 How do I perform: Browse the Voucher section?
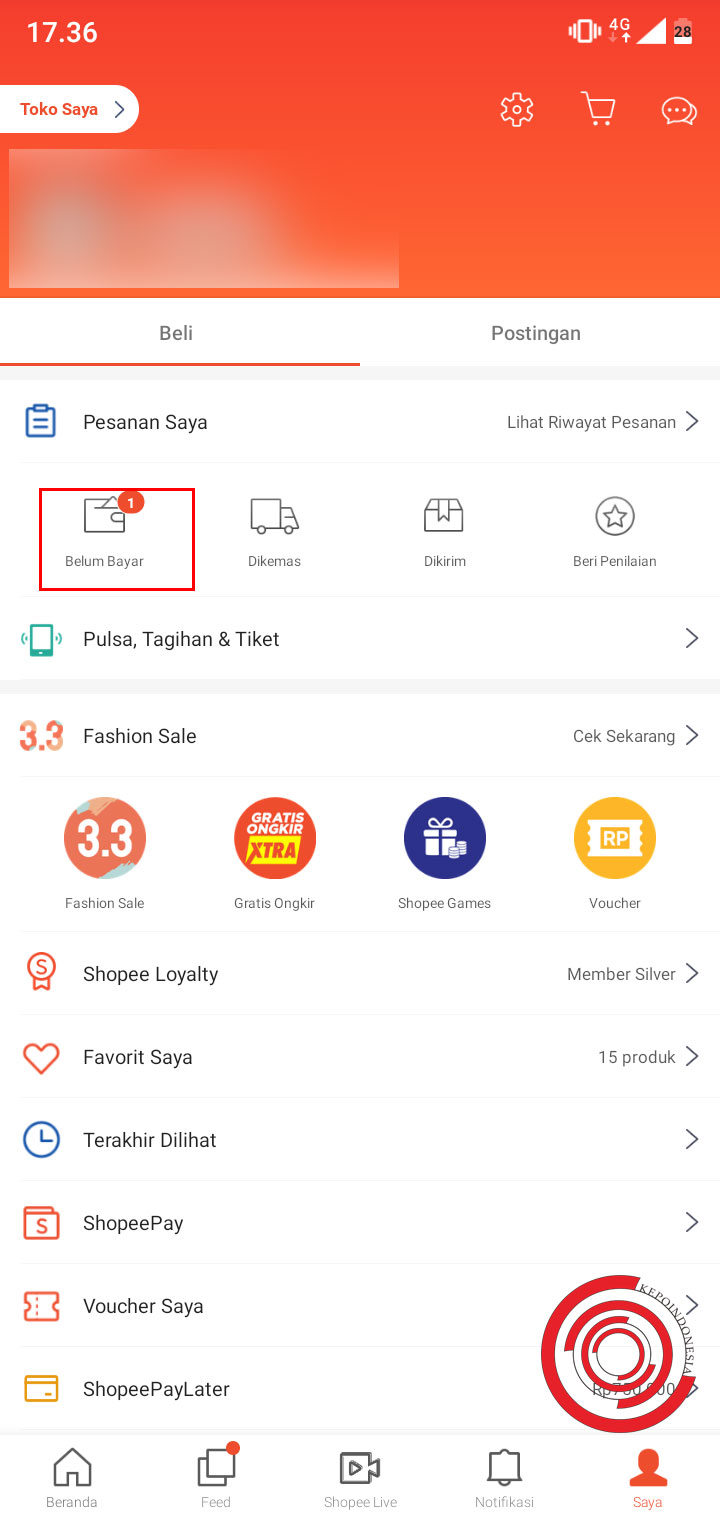point(615,838)
